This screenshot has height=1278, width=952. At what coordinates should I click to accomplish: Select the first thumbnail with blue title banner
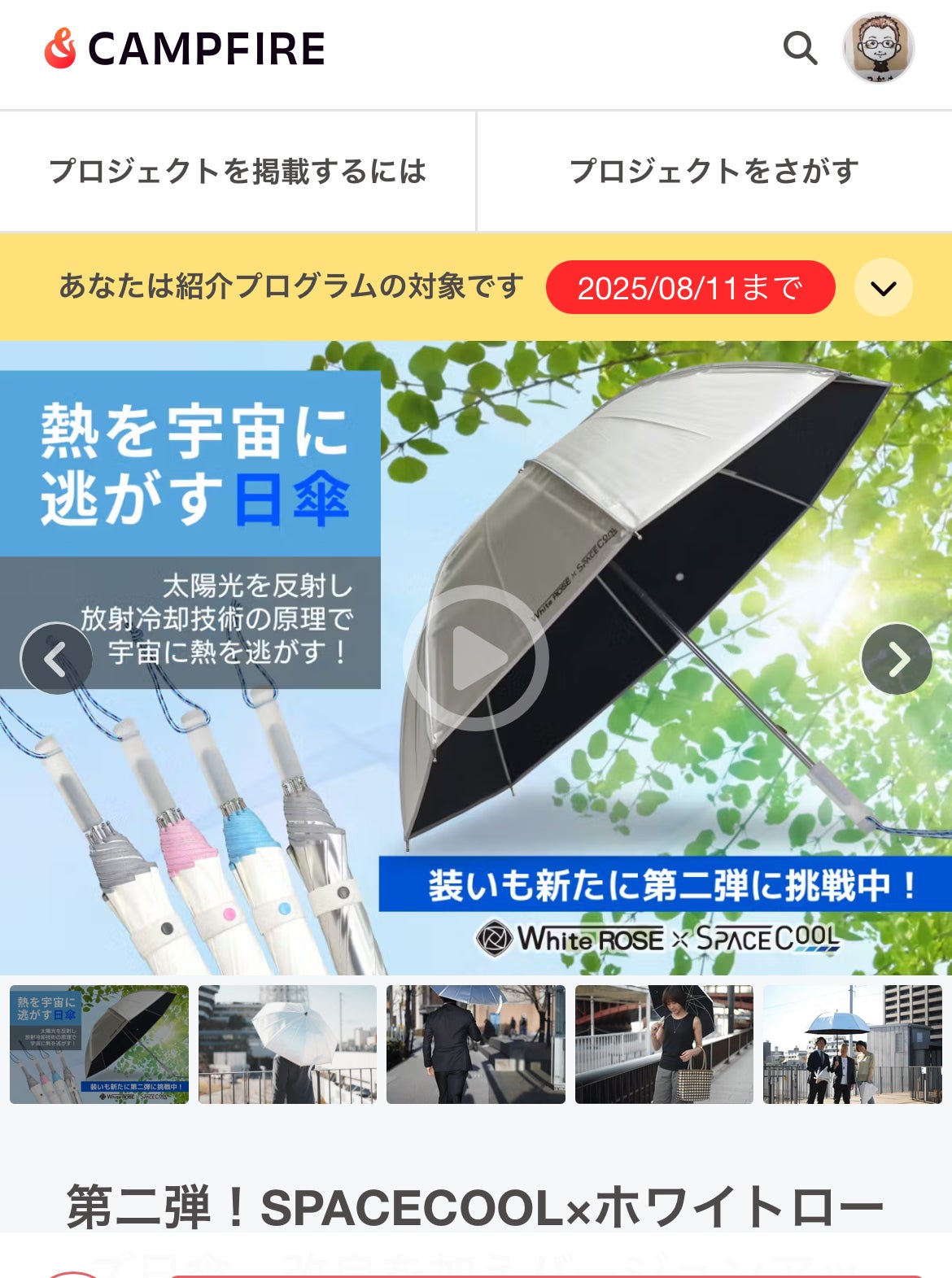(99, 1045)
